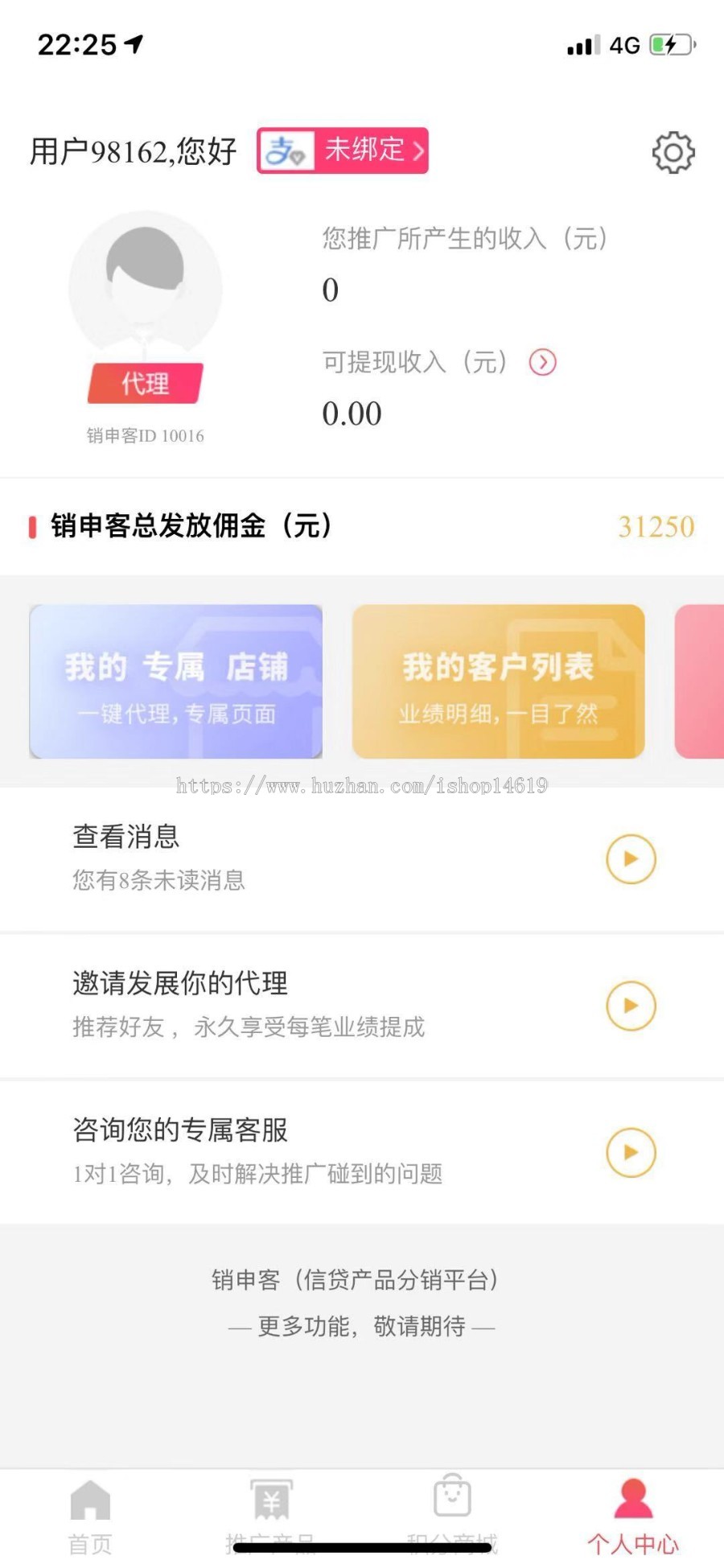Image resolution: width=724 pixels, height=1568 pixels.
Task: Open 我的客户列表 card
Action: coord(498,681)
